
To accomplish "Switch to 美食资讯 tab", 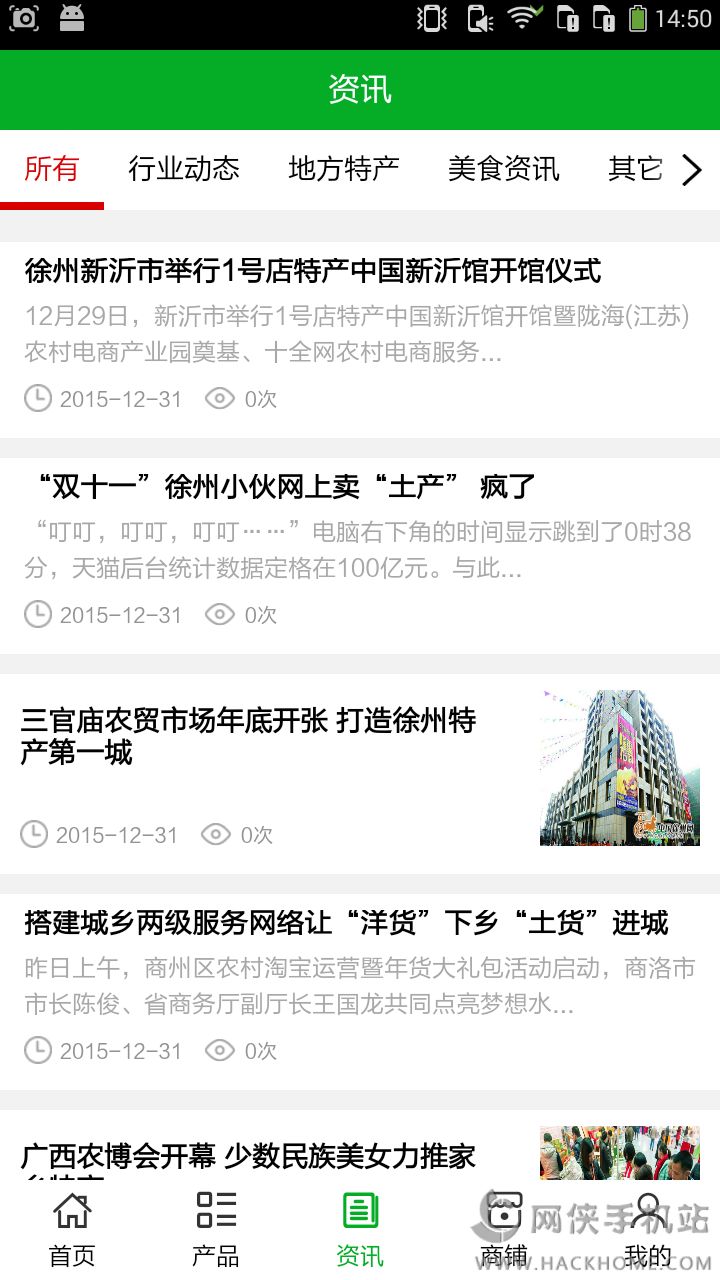I will point(503,169).
